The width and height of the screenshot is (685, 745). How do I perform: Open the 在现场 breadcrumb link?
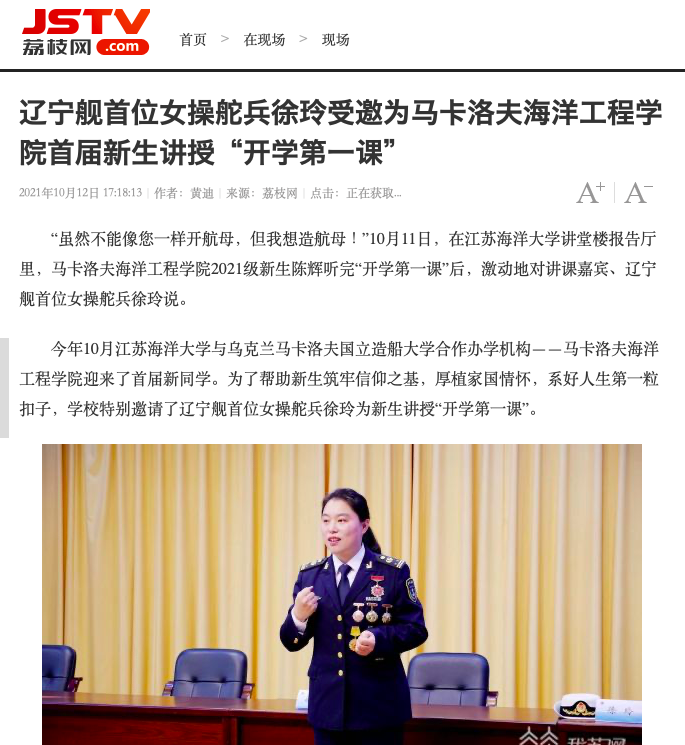[264, 40]
